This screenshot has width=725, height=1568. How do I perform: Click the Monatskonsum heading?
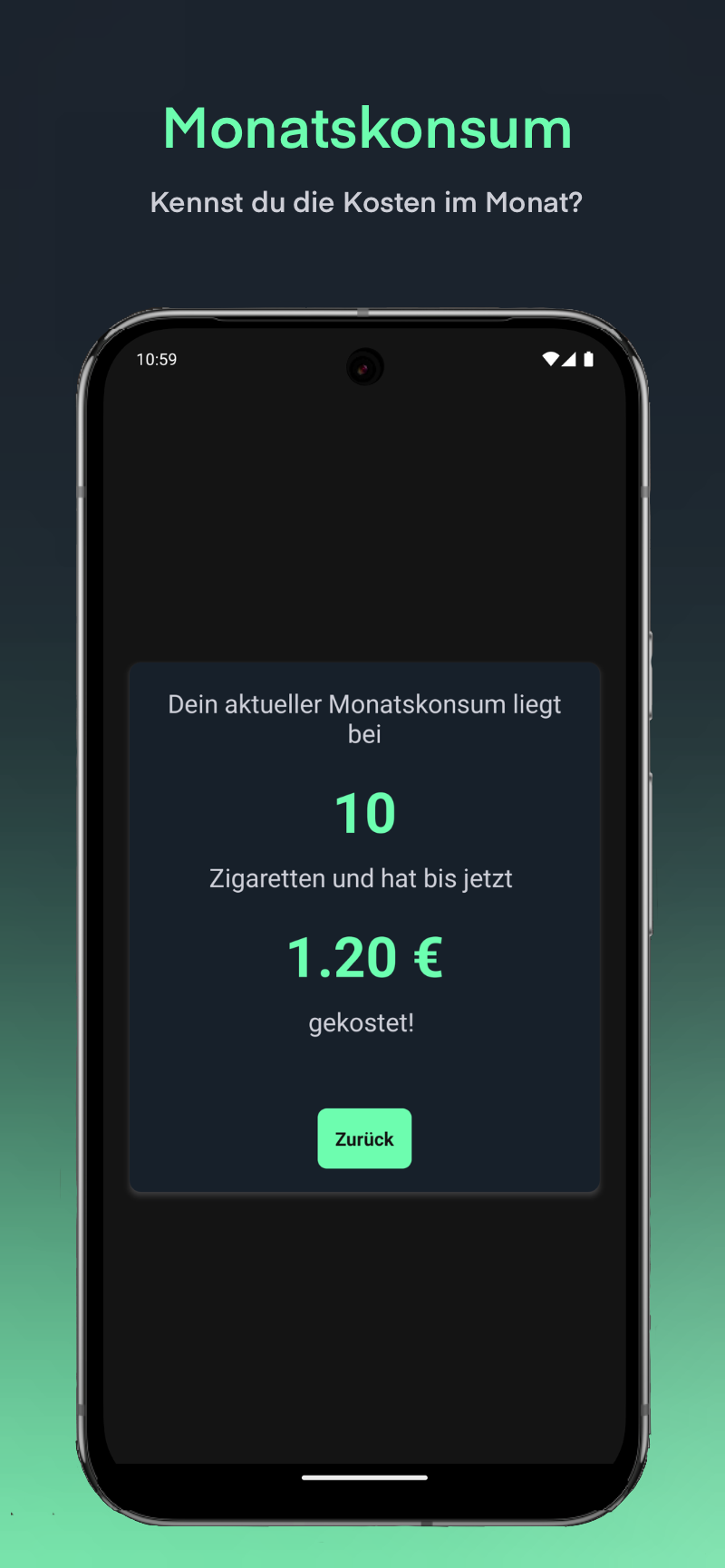(366, 128)
